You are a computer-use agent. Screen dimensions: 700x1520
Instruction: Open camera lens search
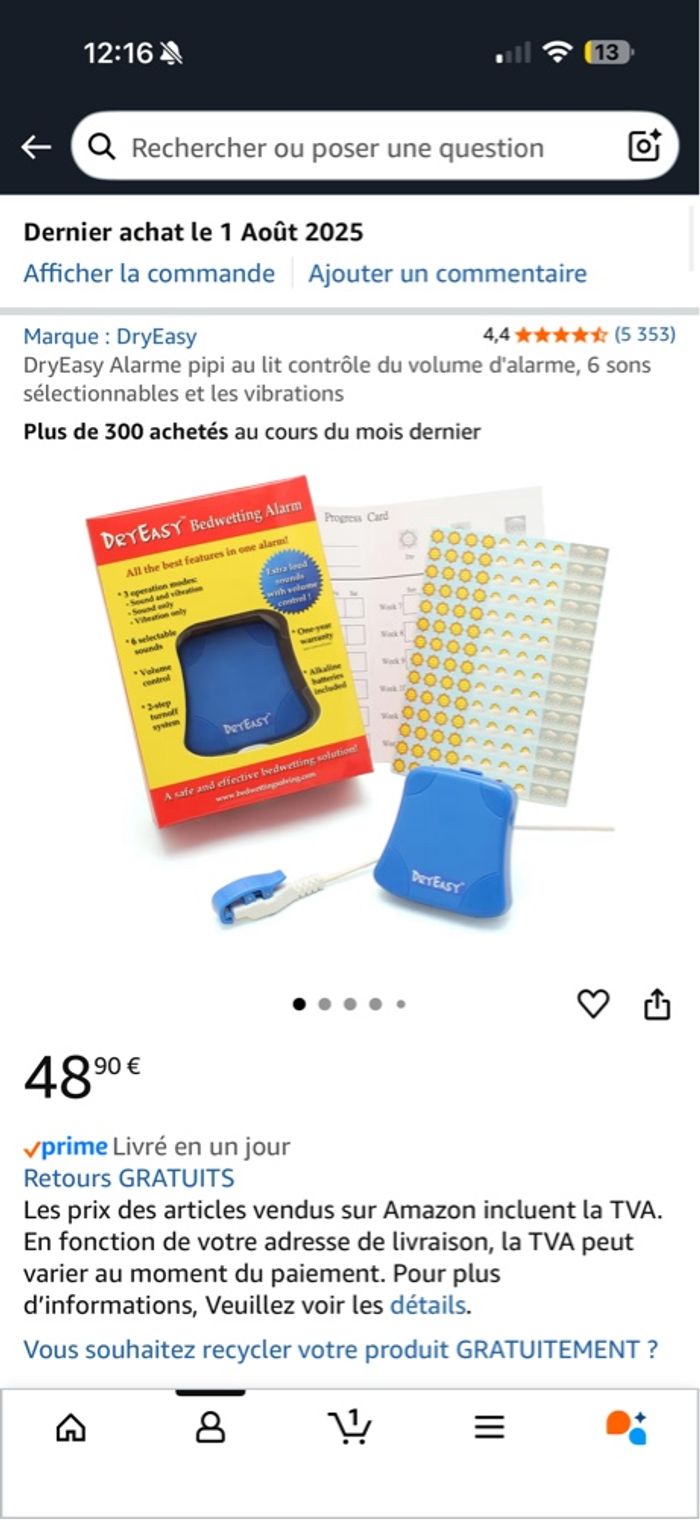pyautogui.click(x=645, y=146)
